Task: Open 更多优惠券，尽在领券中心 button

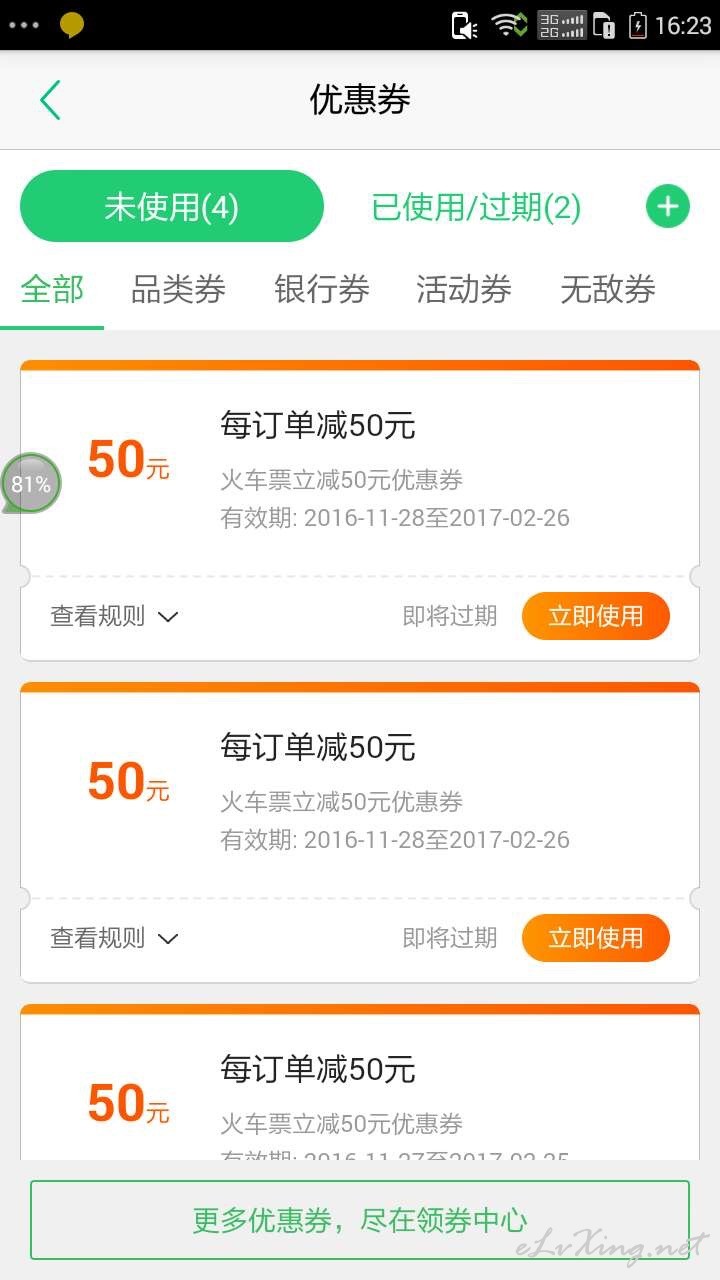Action: click(360, 1219)
